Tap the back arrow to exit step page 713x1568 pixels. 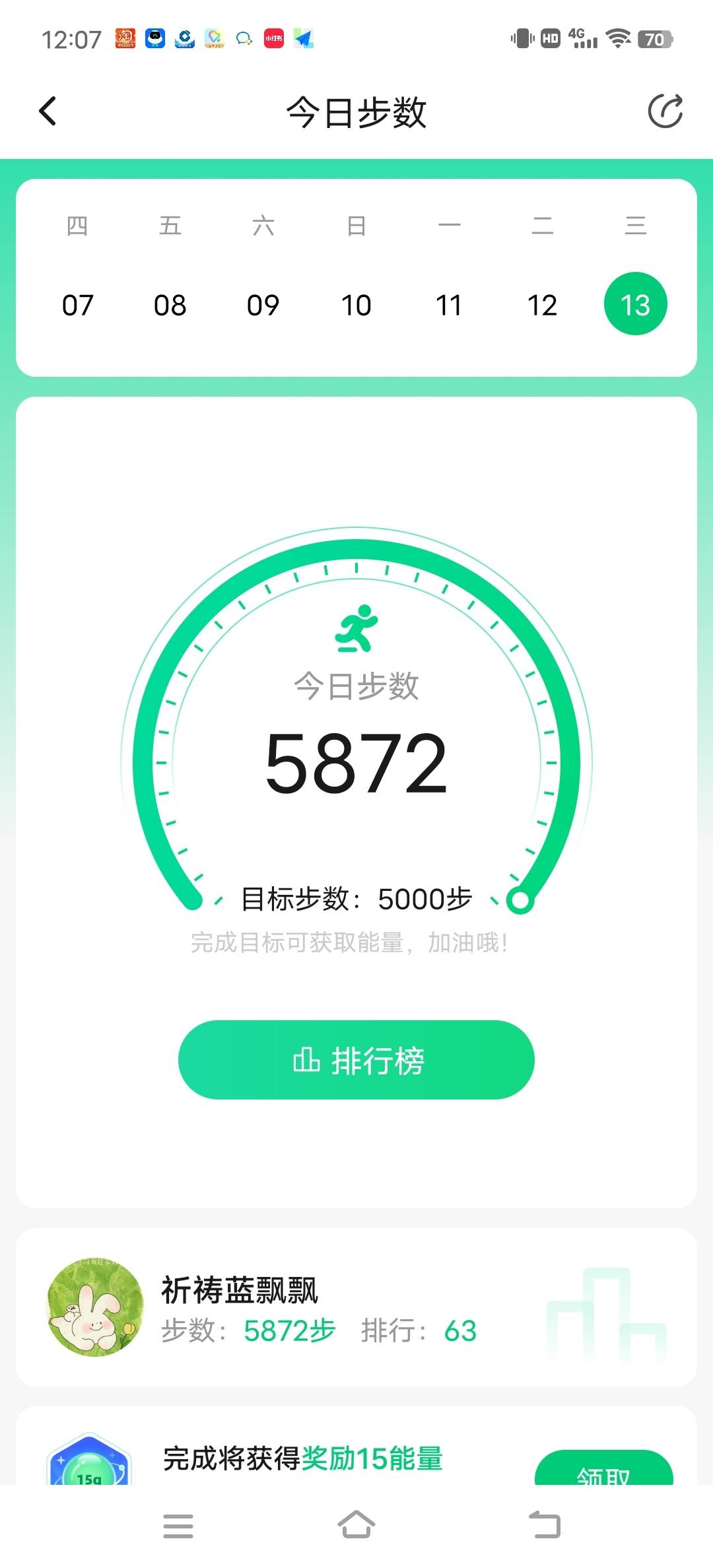pyautogui.click(x=48, y=111)
